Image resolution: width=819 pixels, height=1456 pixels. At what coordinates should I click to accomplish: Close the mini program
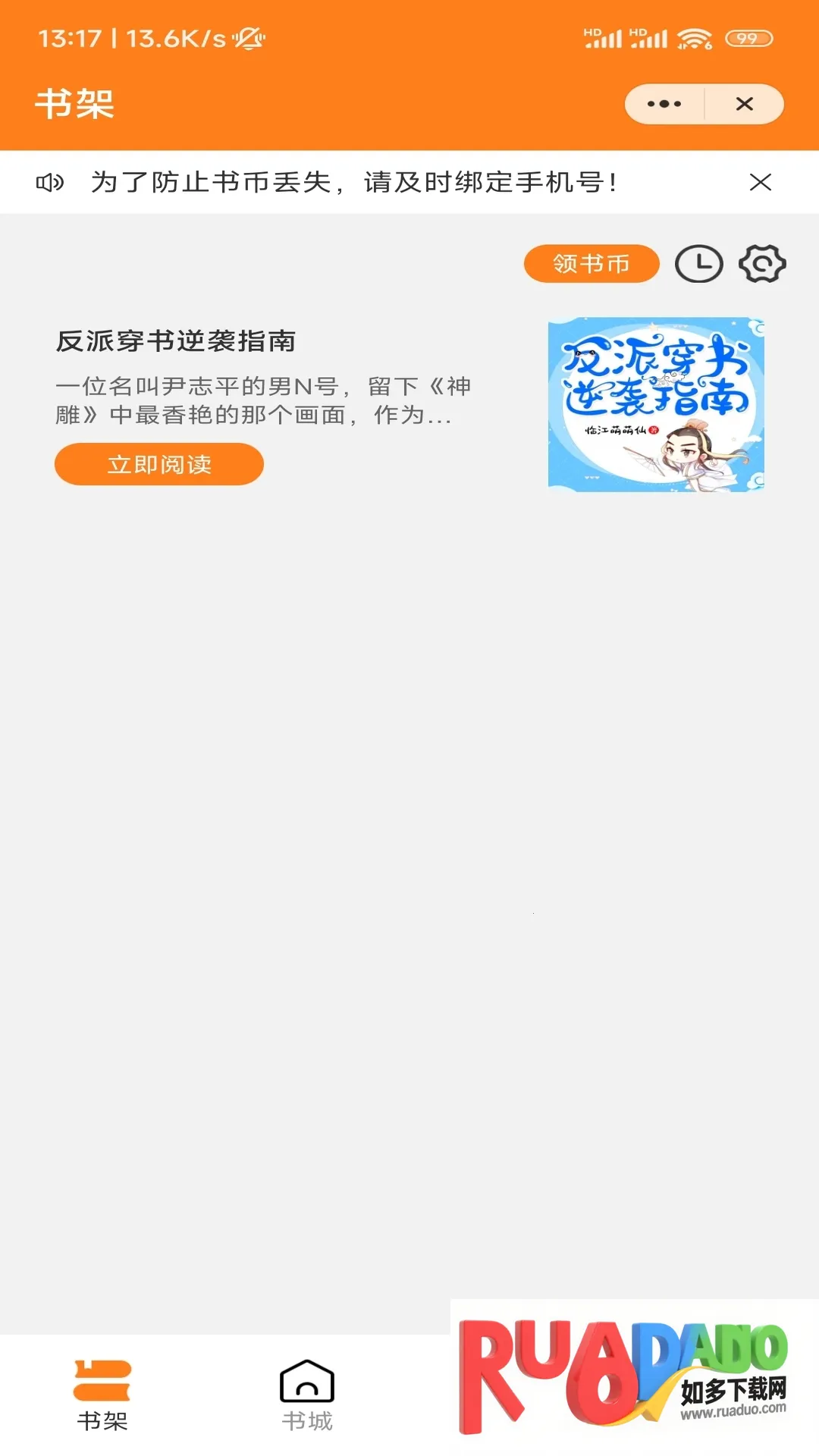[x=744, y=104]
